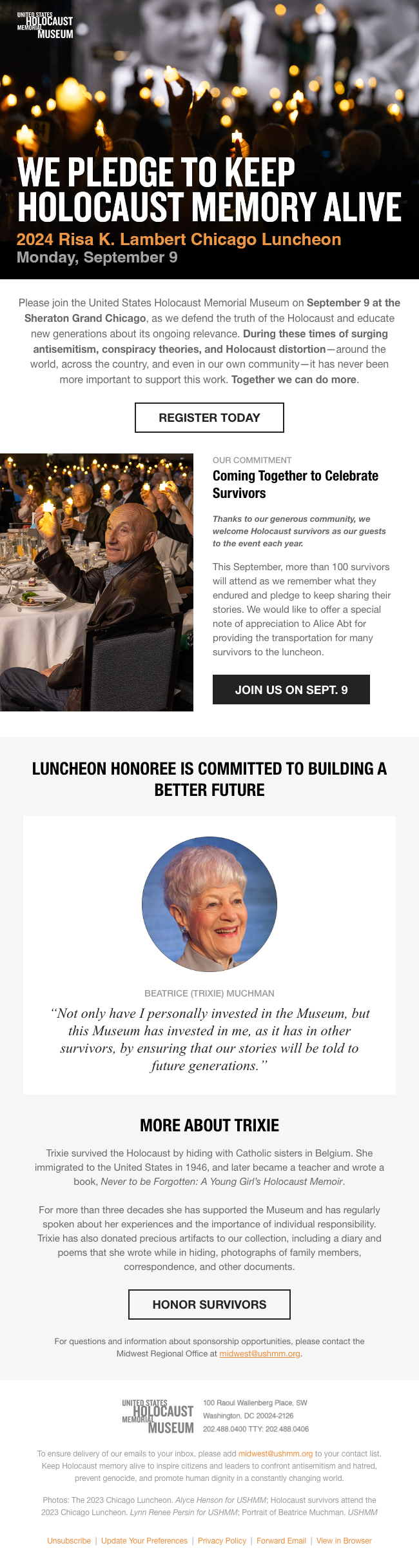Tap JOIN US ON SEPT. 9 button

coord(291,690)
